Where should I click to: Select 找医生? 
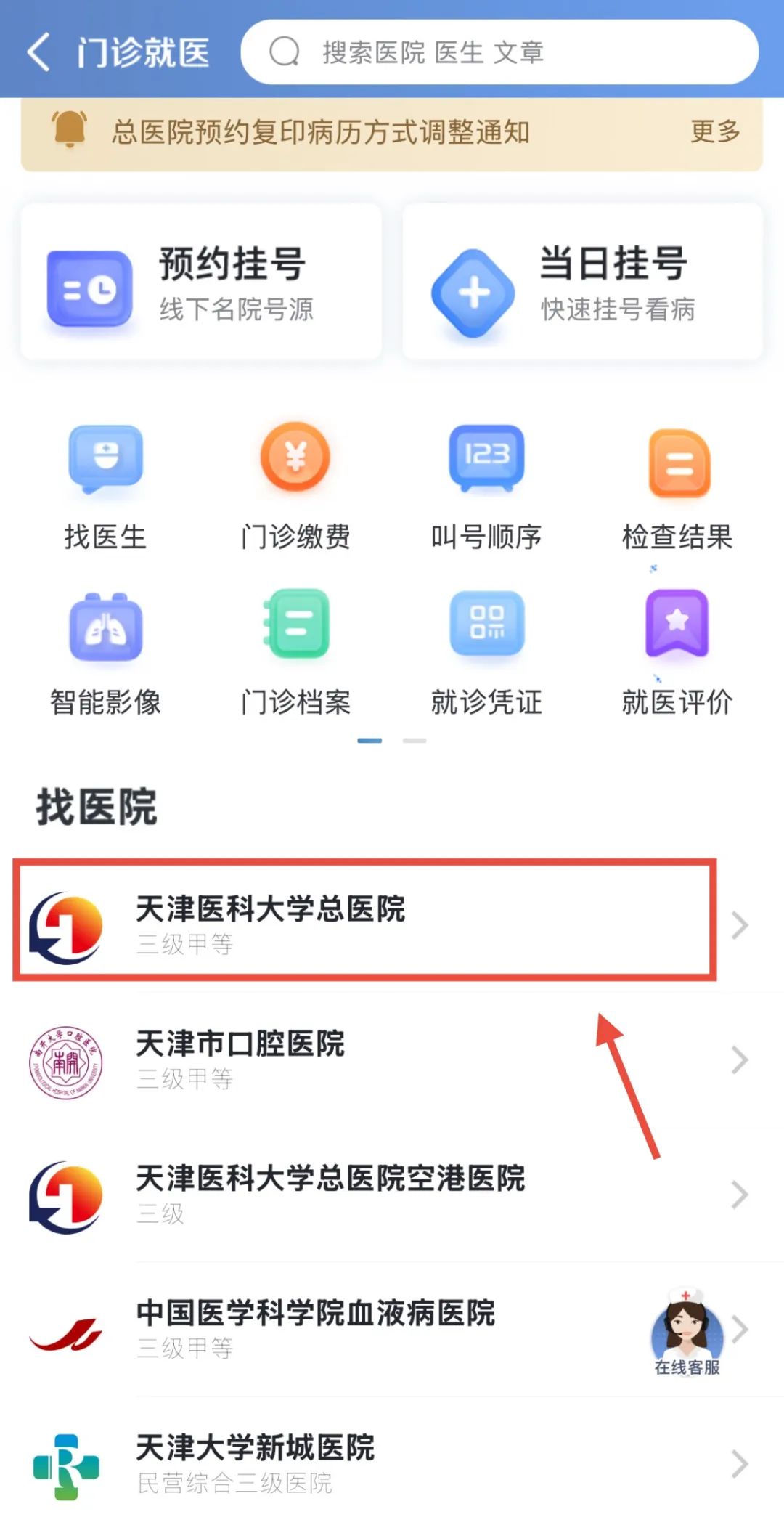coord(106,487)
